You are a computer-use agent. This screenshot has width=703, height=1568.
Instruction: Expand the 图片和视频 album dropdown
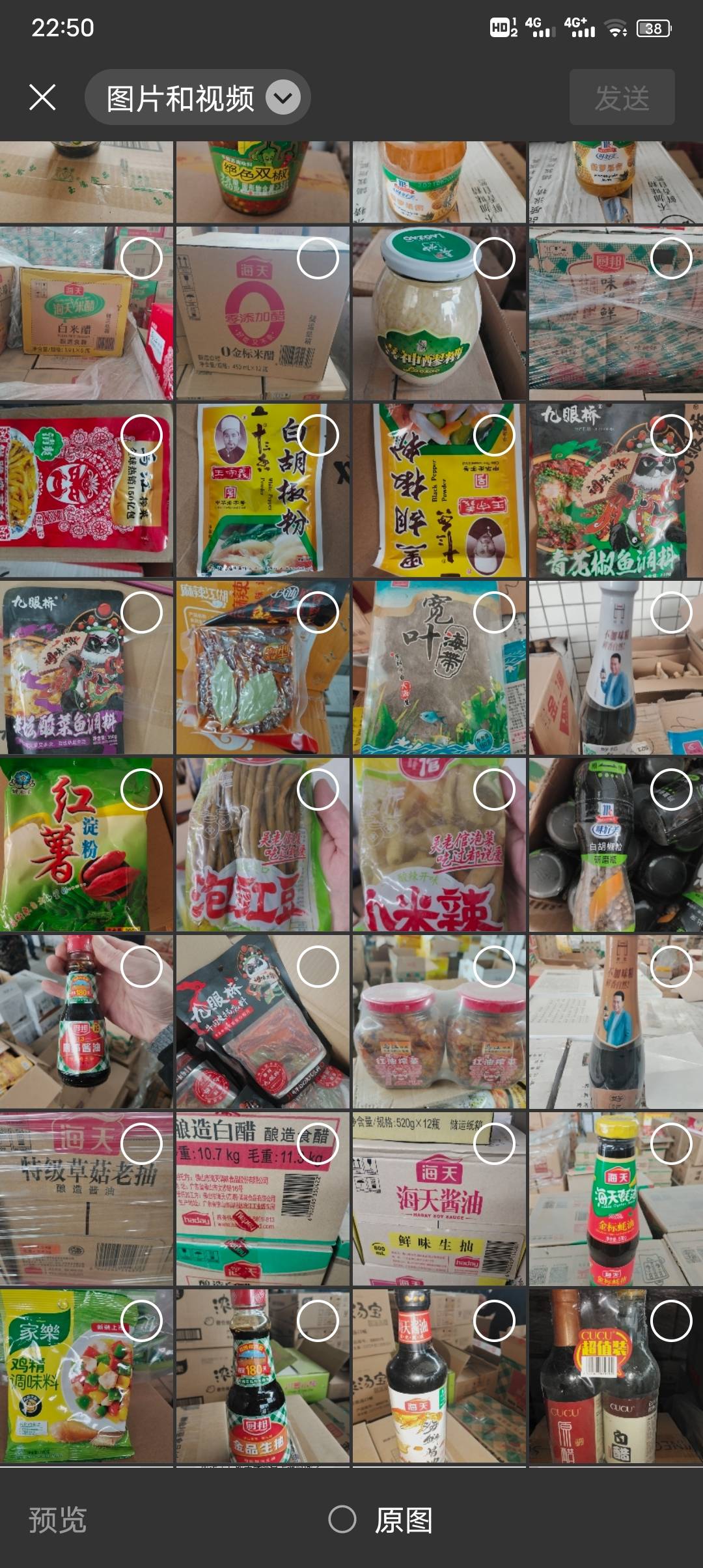click(283, 98)
